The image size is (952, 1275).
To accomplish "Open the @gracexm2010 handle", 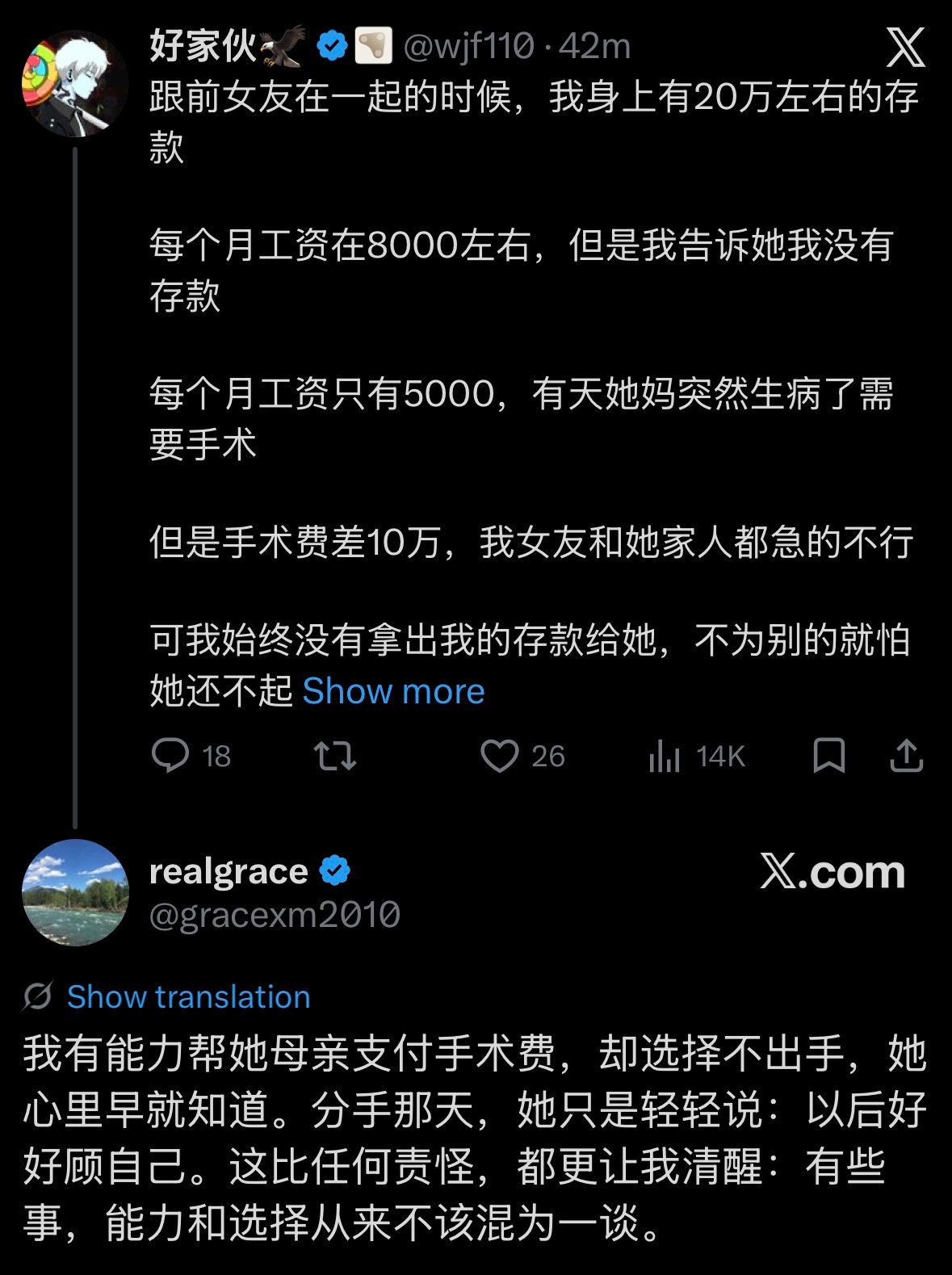I will click(275, 915).
